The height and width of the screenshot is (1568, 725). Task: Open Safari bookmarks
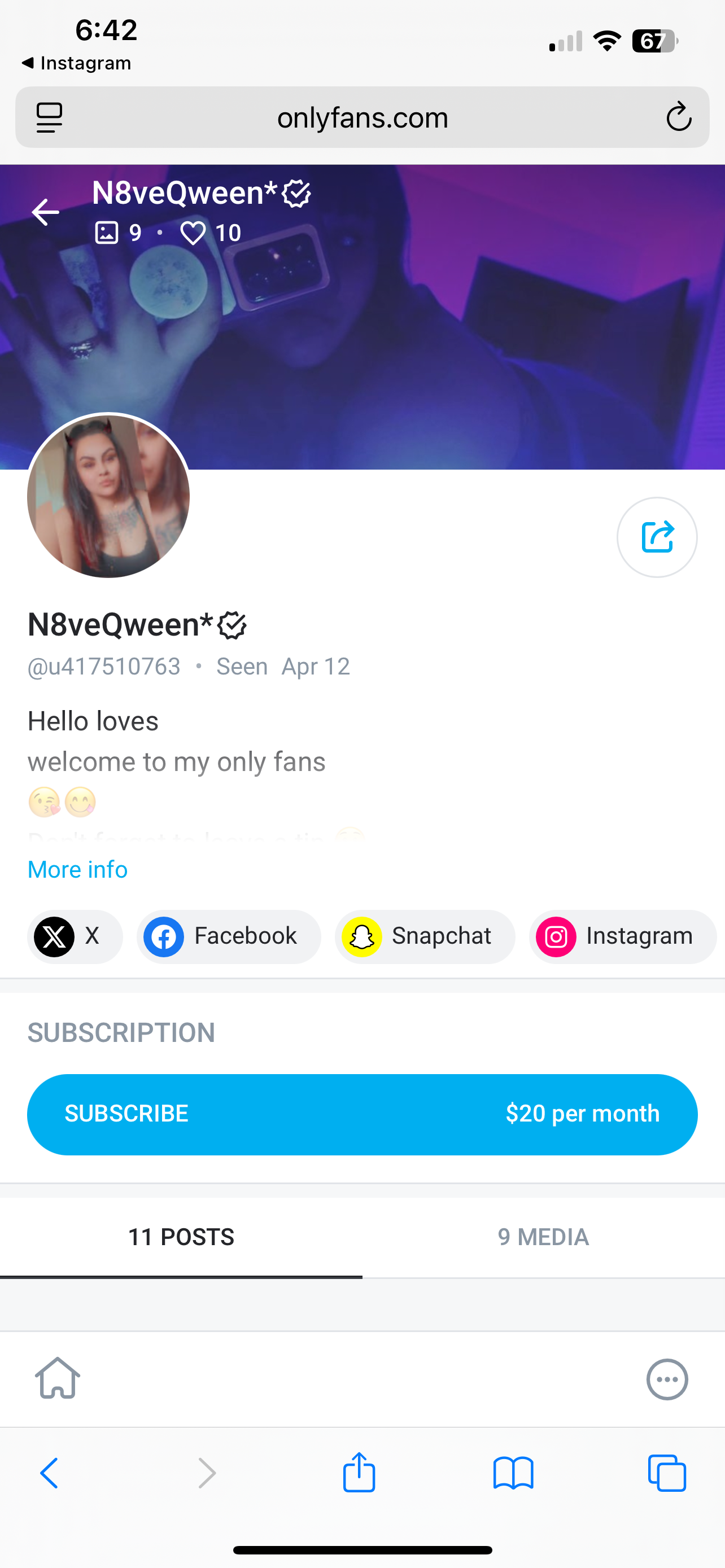[513, 1473]
